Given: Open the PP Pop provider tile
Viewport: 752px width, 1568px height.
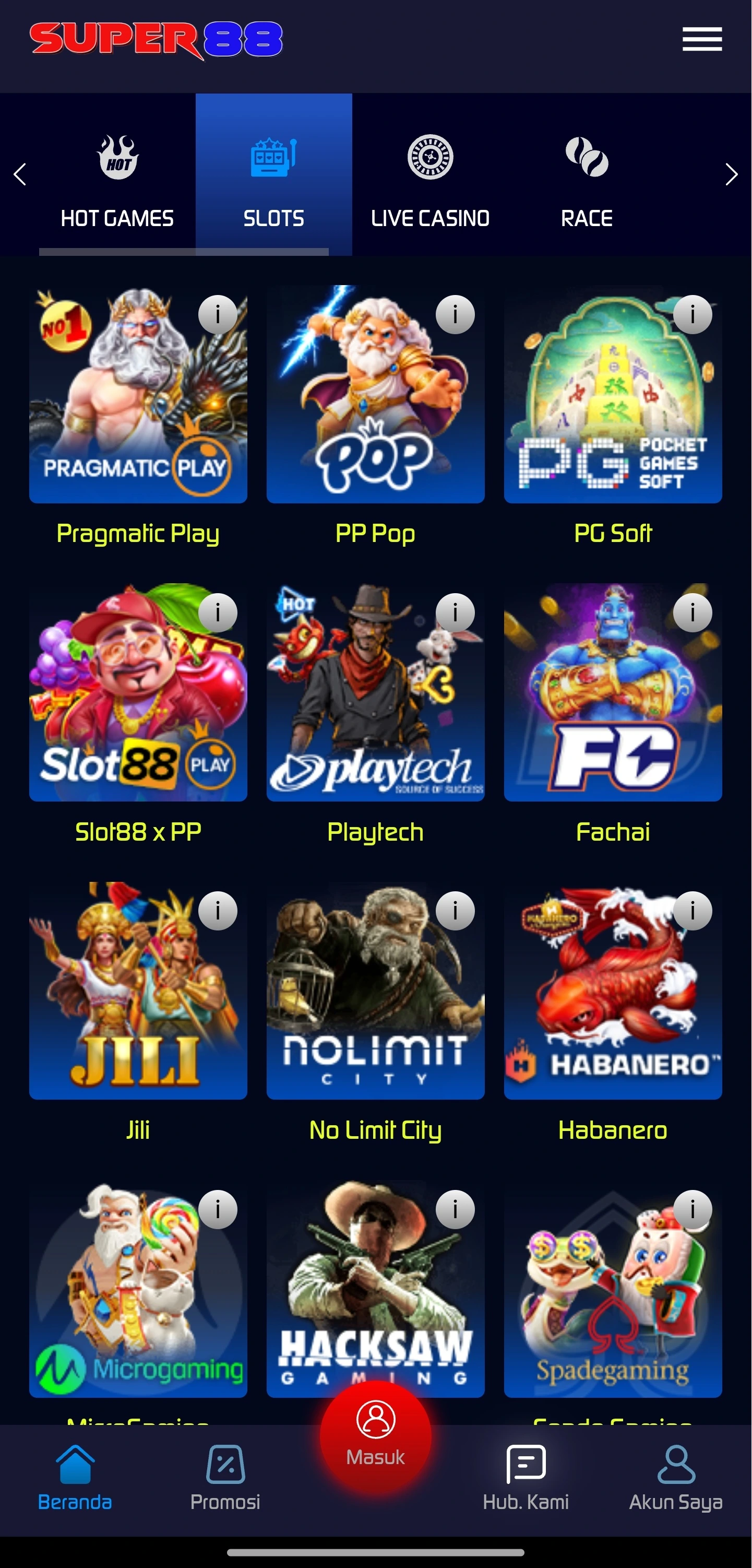Looking at the screenshot, I should pos(375,394).
